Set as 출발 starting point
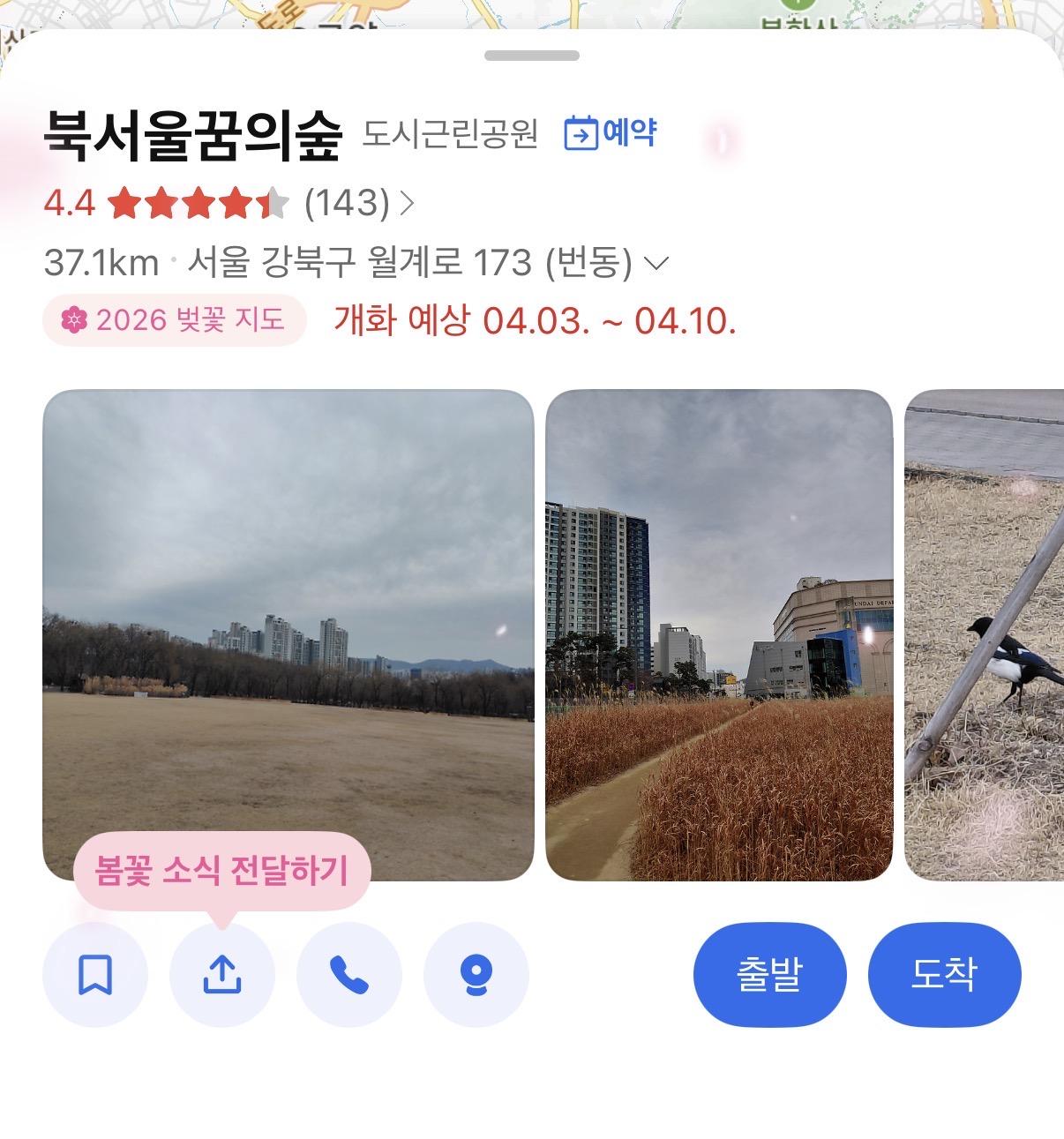 [x=770, y=974]
